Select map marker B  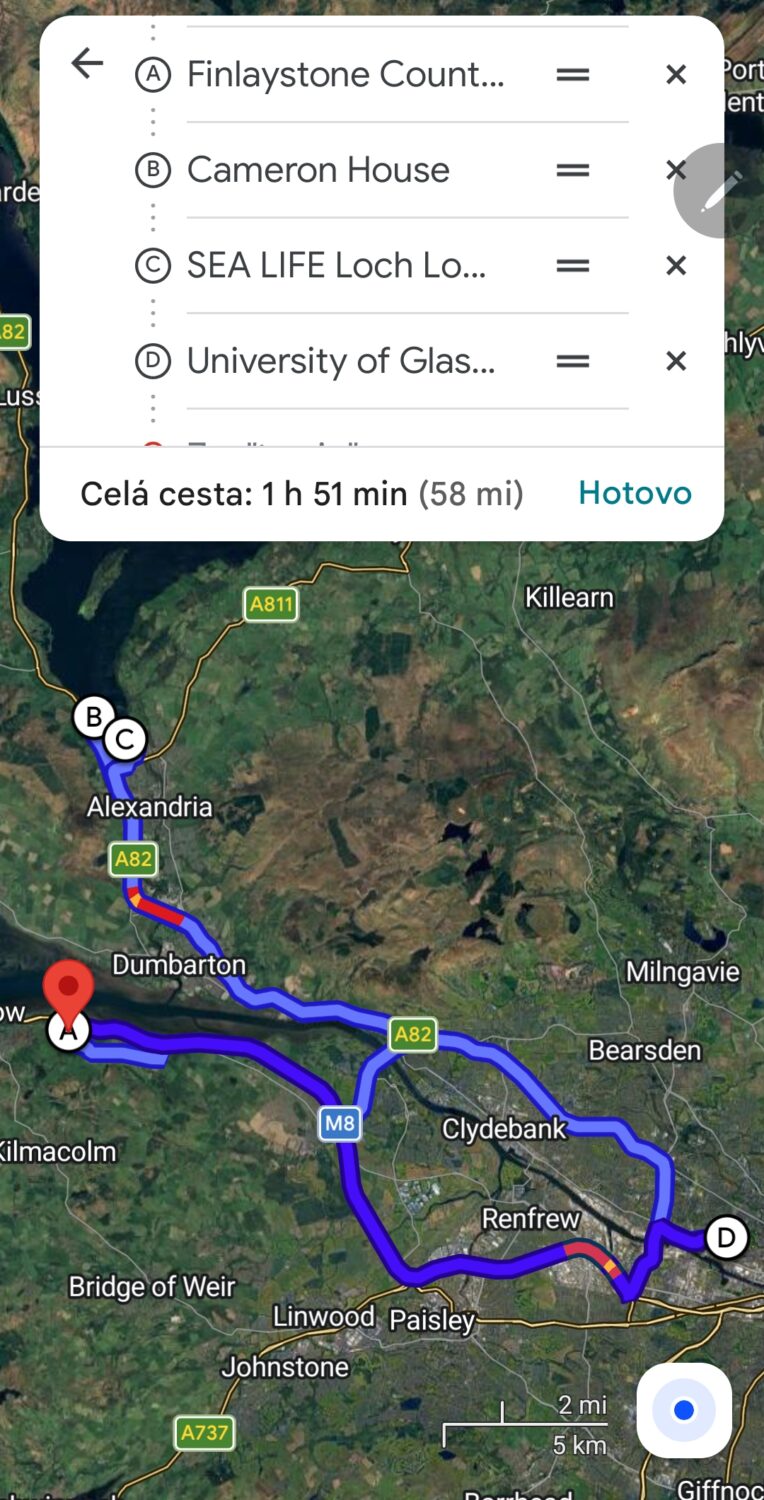[93, 717]
